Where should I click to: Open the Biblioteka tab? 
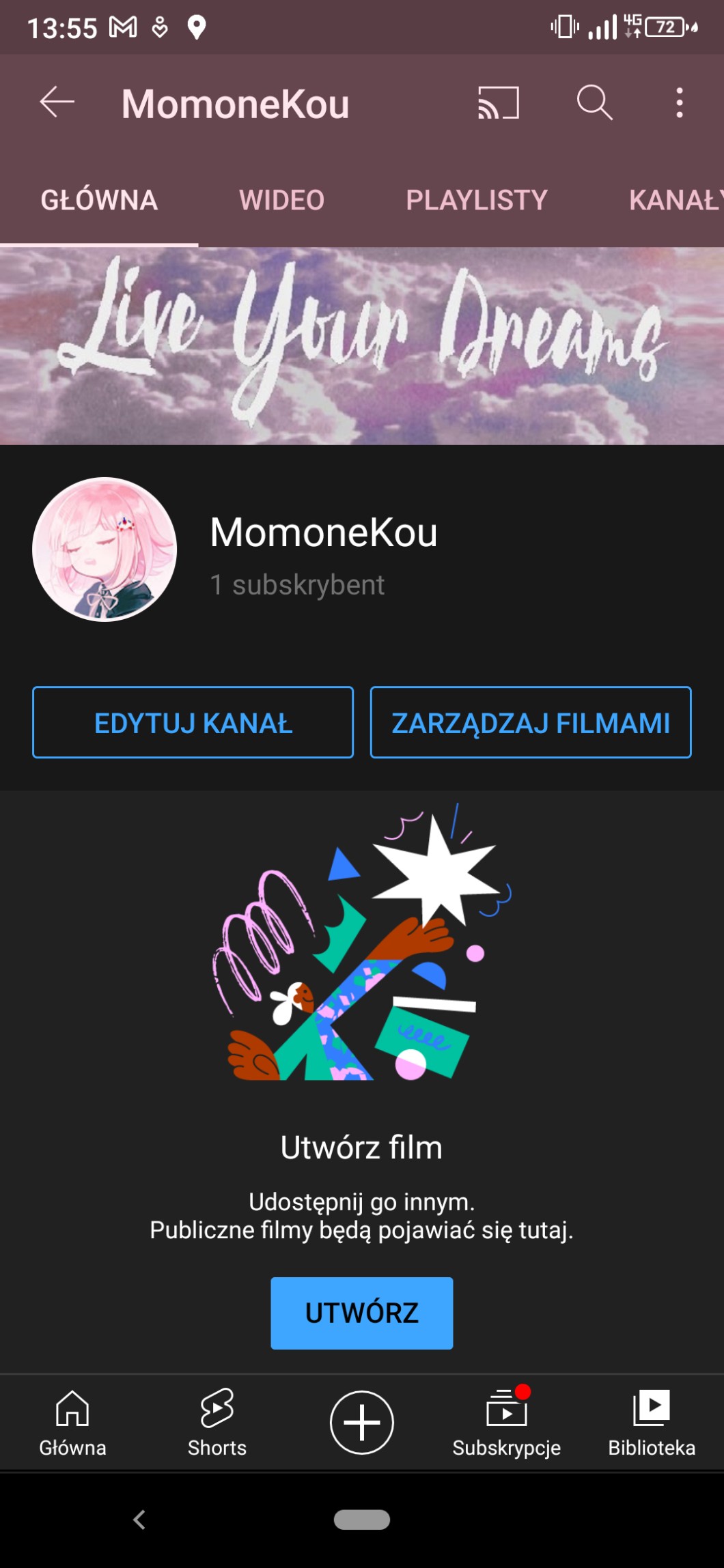652,1423
